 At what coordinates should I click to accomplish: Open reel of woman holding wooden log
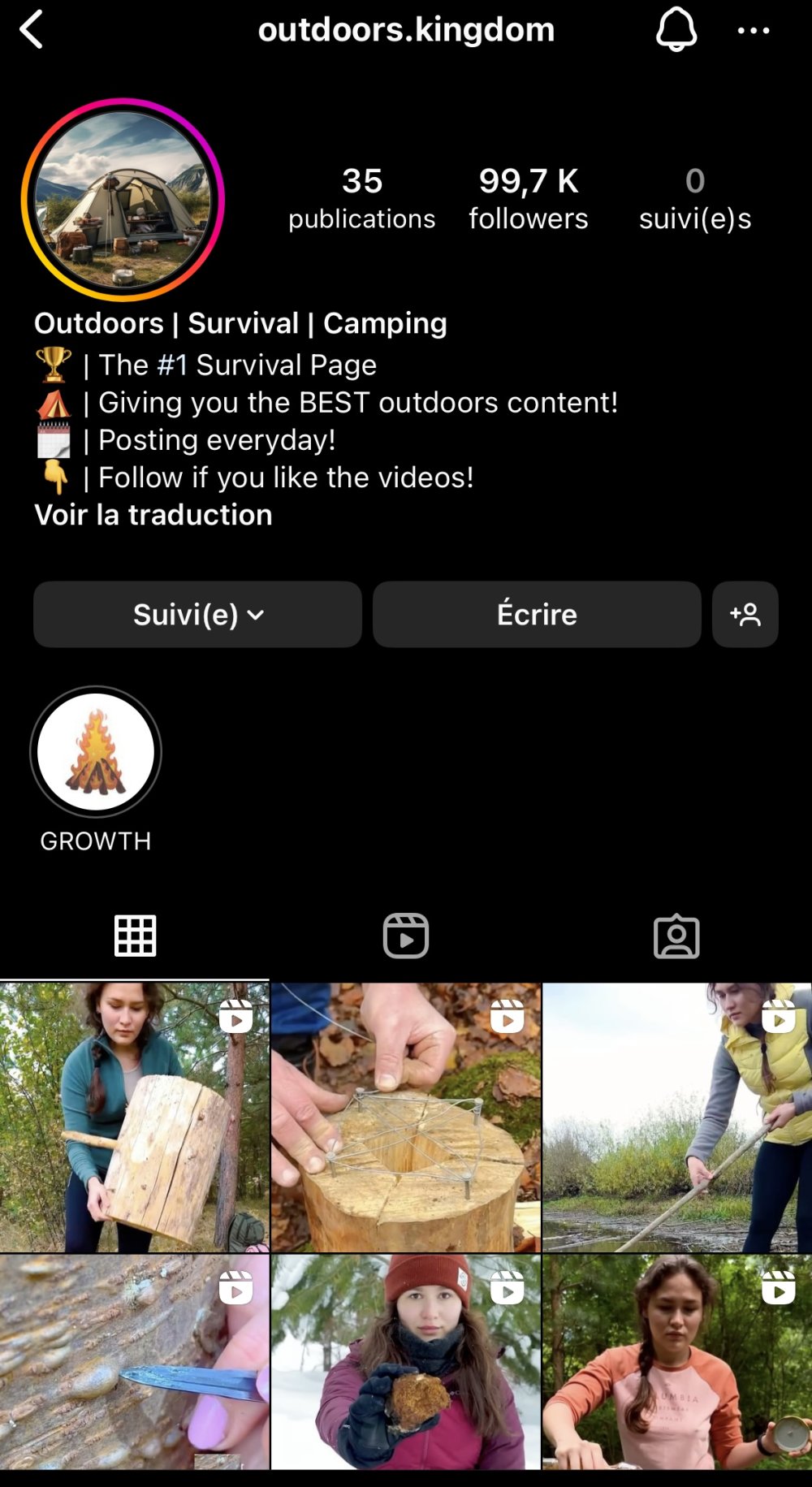pos(134,1117)
